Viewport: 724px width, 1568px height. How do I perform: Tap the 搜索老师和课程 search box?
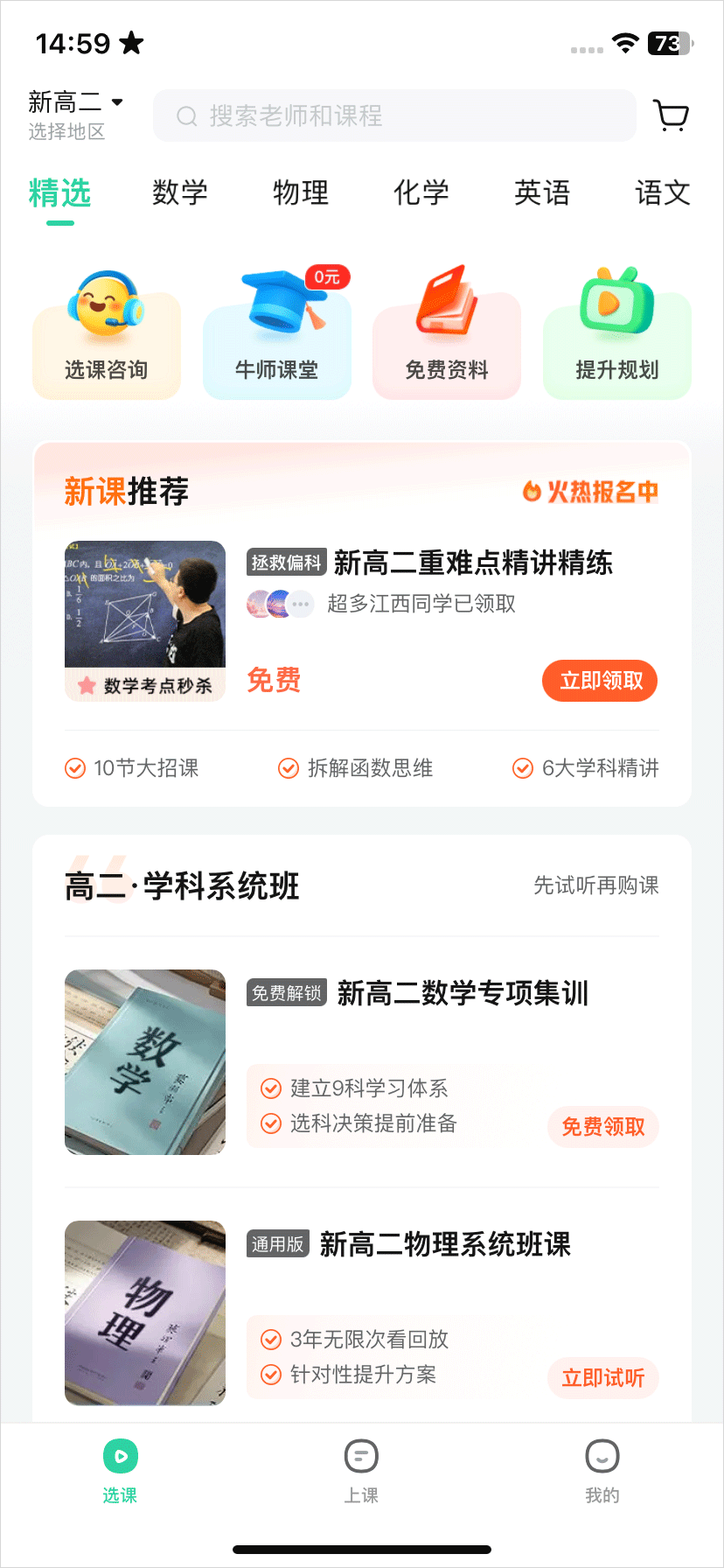tap(393, 115)
